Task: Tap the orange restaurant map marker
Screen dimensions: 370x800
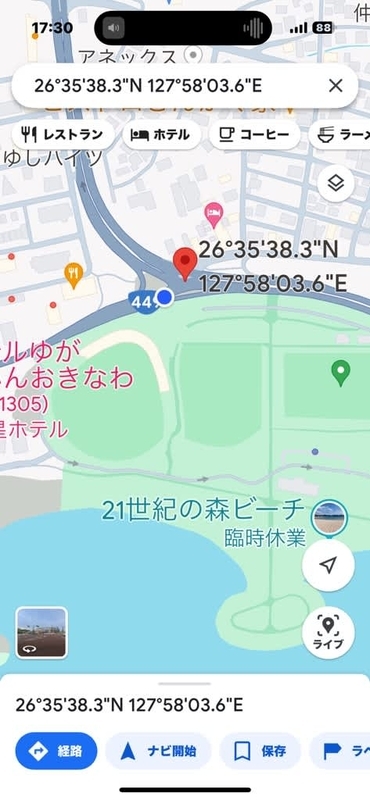Action: coord(74,275)
